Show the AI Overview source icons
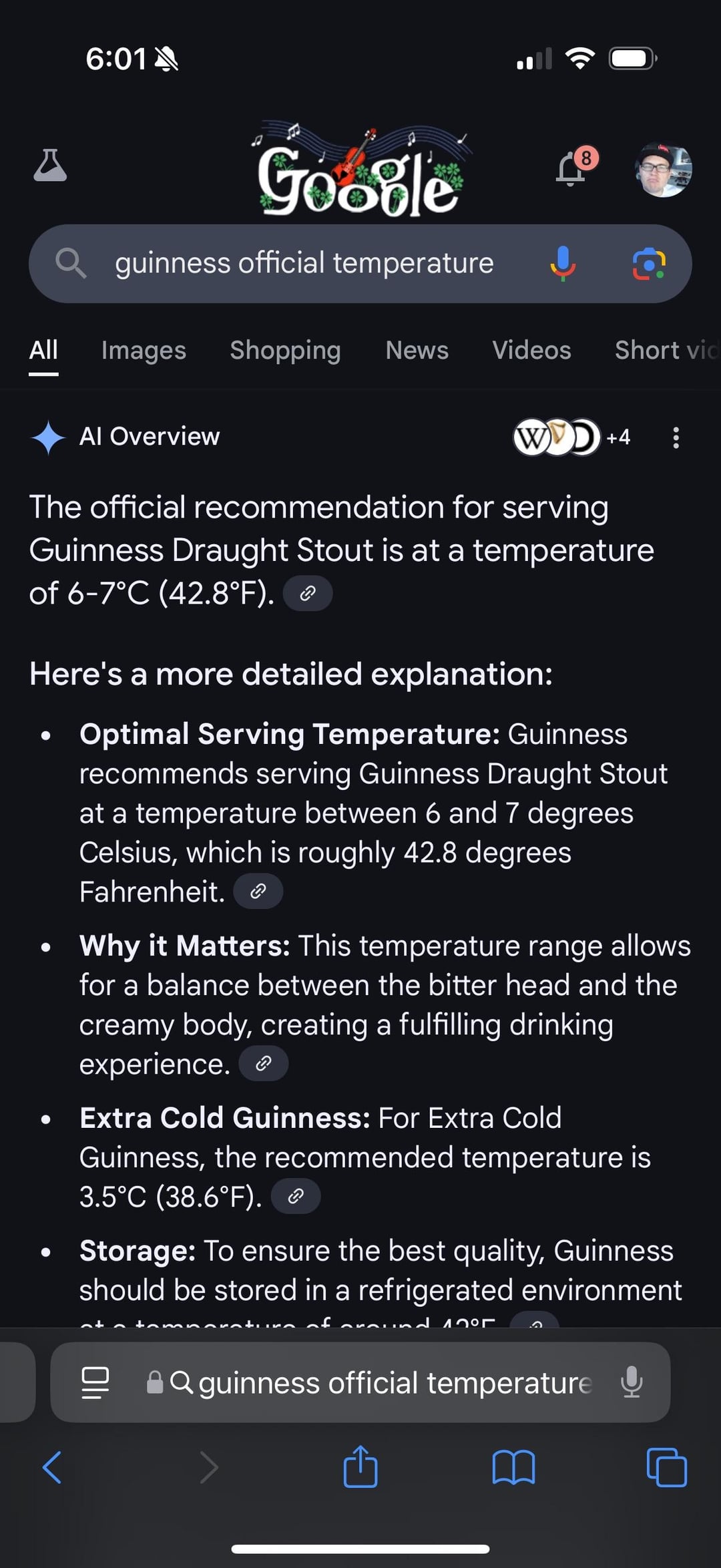The width and height of the screenshot is (721, 1568). tap(571, 437)
